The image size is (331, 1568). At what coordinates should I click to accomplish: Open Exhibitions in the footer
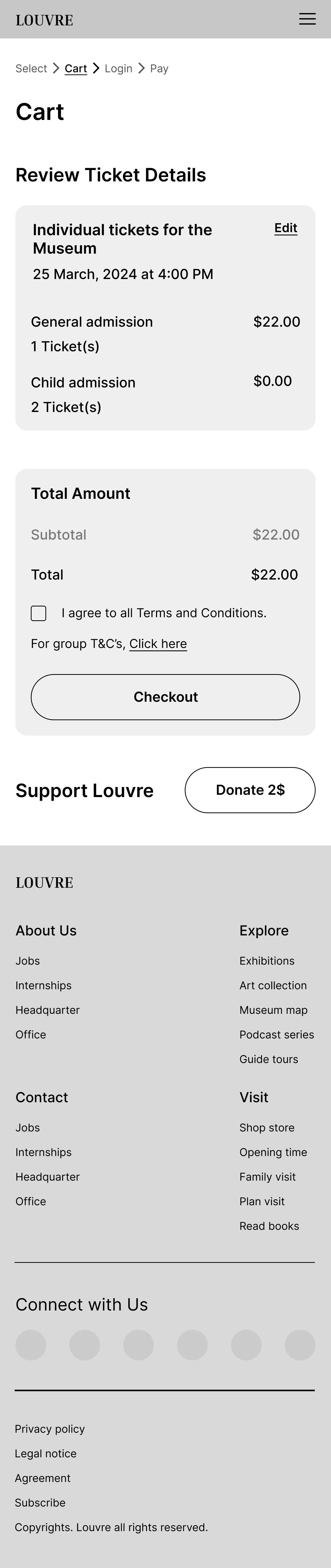point(266,961)
